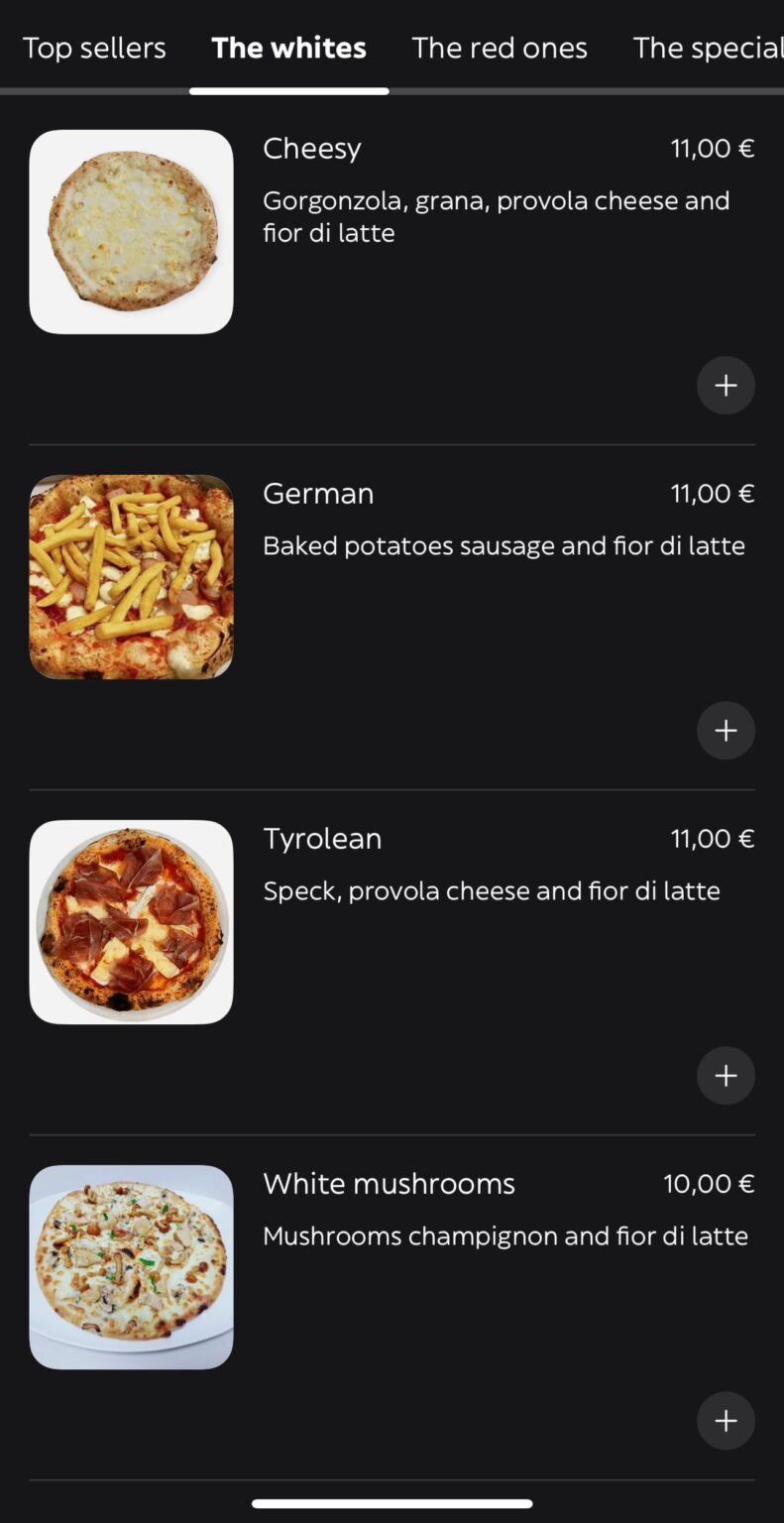784x1523 pixels.
Task: Open The red ones category tab
Action: point(500,47)
